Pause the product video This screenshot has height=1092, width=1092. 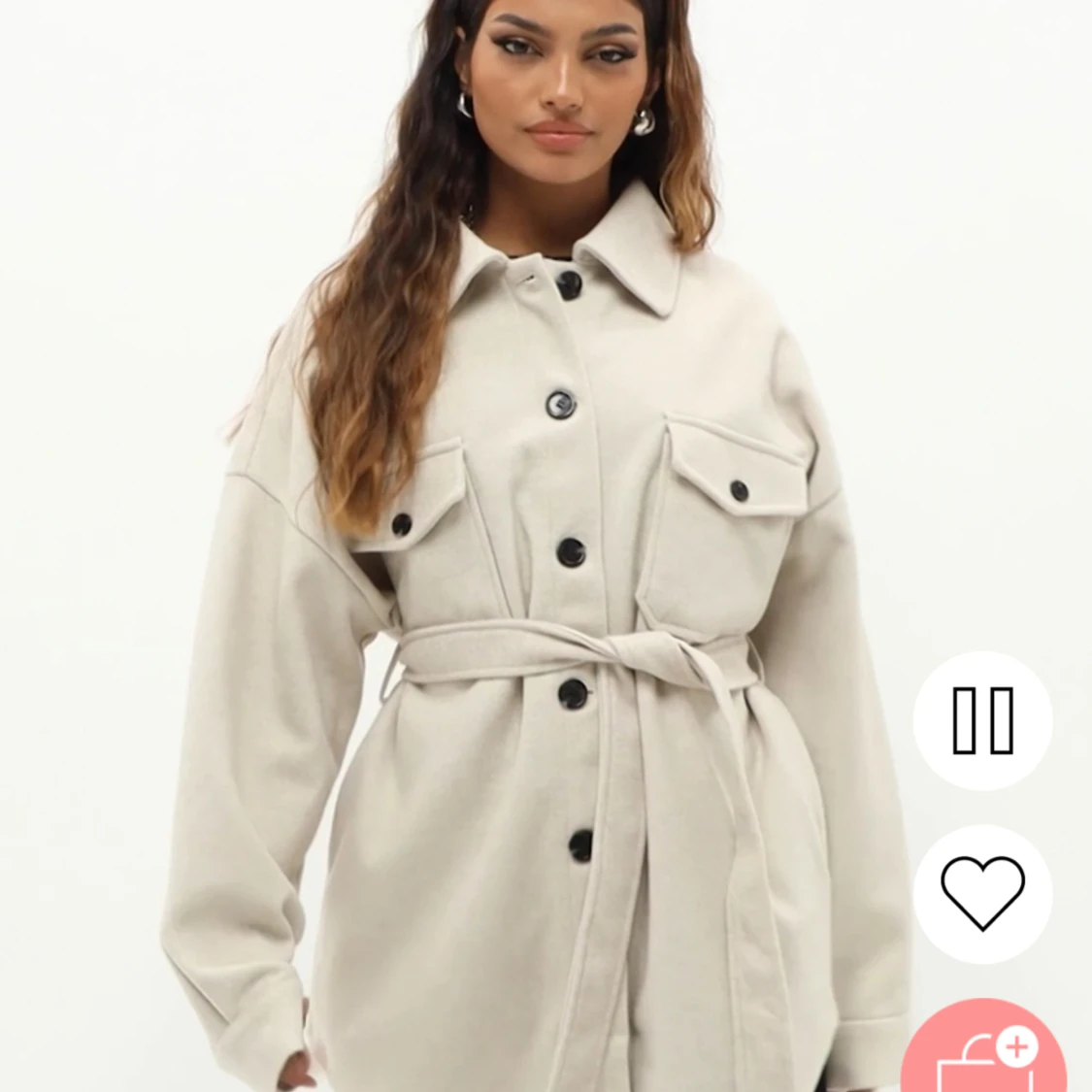point(982,720)
